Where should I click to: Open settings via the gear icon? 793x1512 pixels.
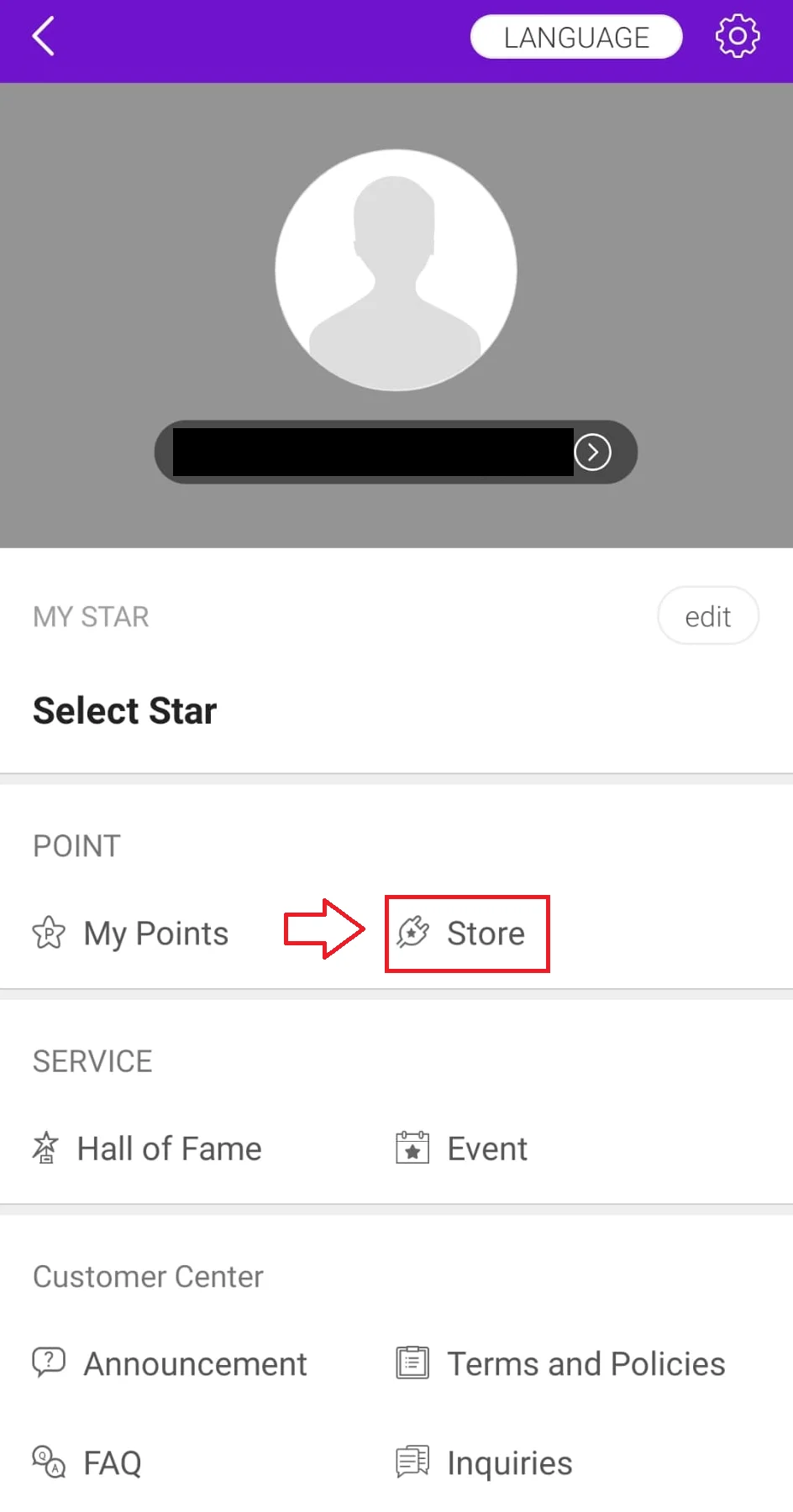(x=737, y=36)
